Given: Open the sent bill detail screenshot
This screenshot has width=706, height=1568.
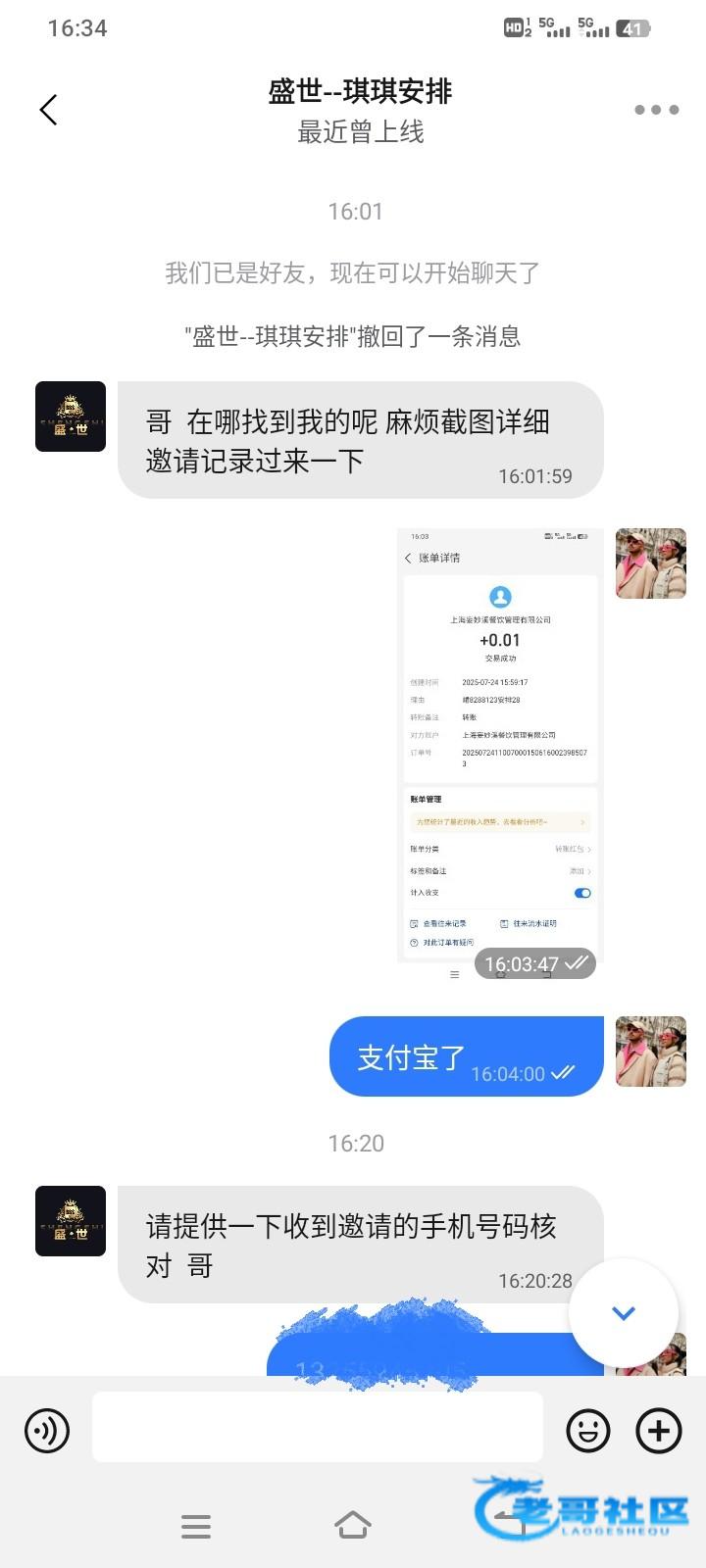Looking at the screenshot, I should click(x=499, y=745).
